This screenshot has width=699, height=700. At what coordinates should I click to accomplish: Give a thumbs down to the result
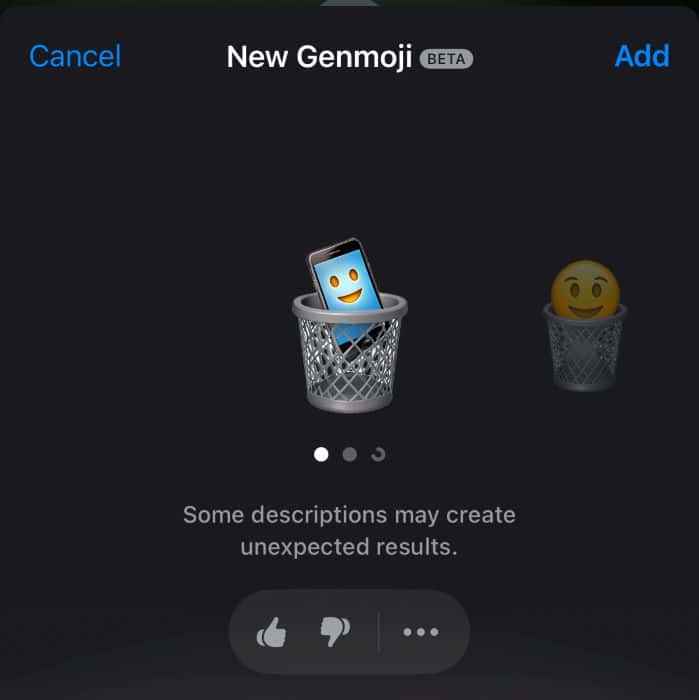334,632
